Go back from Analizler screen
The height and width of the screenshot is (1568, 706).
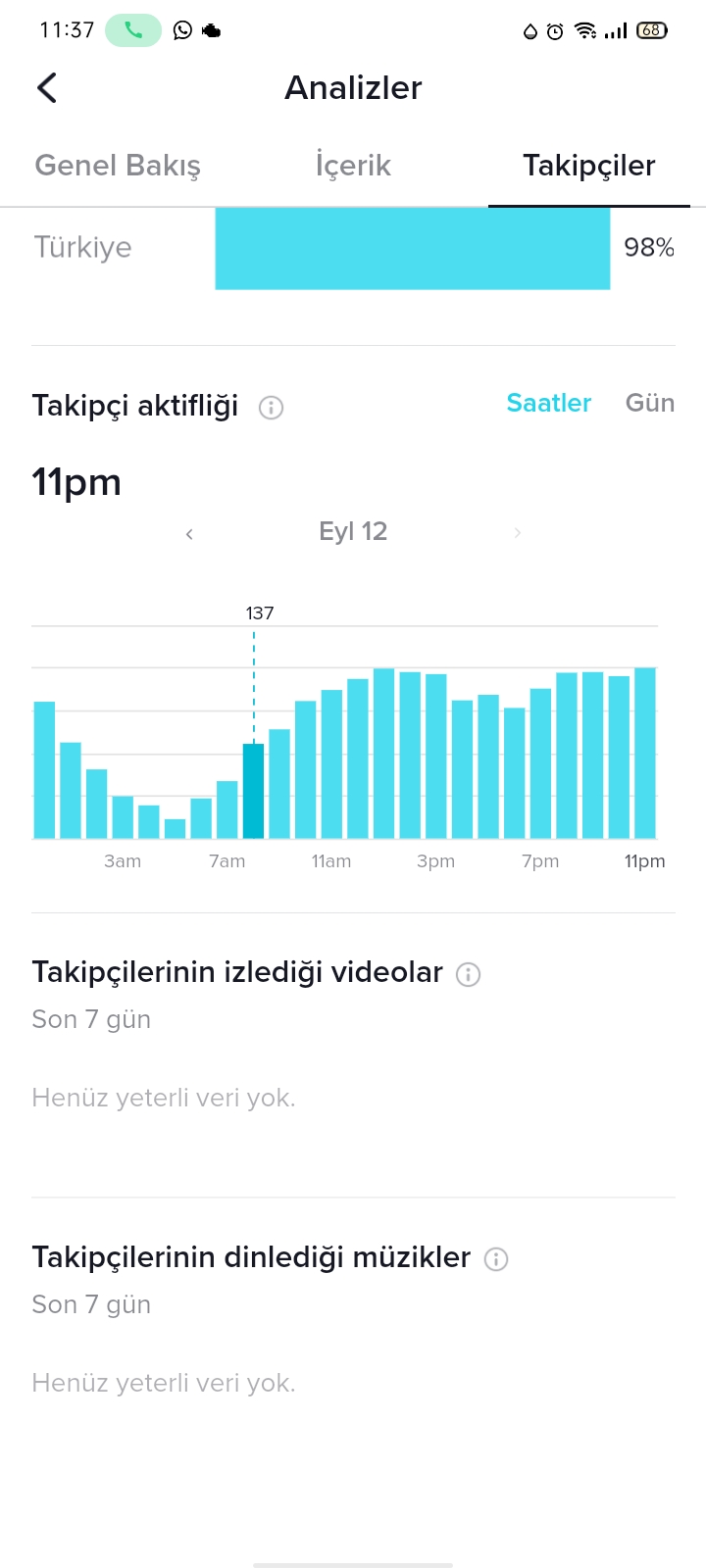click(47, 87)
